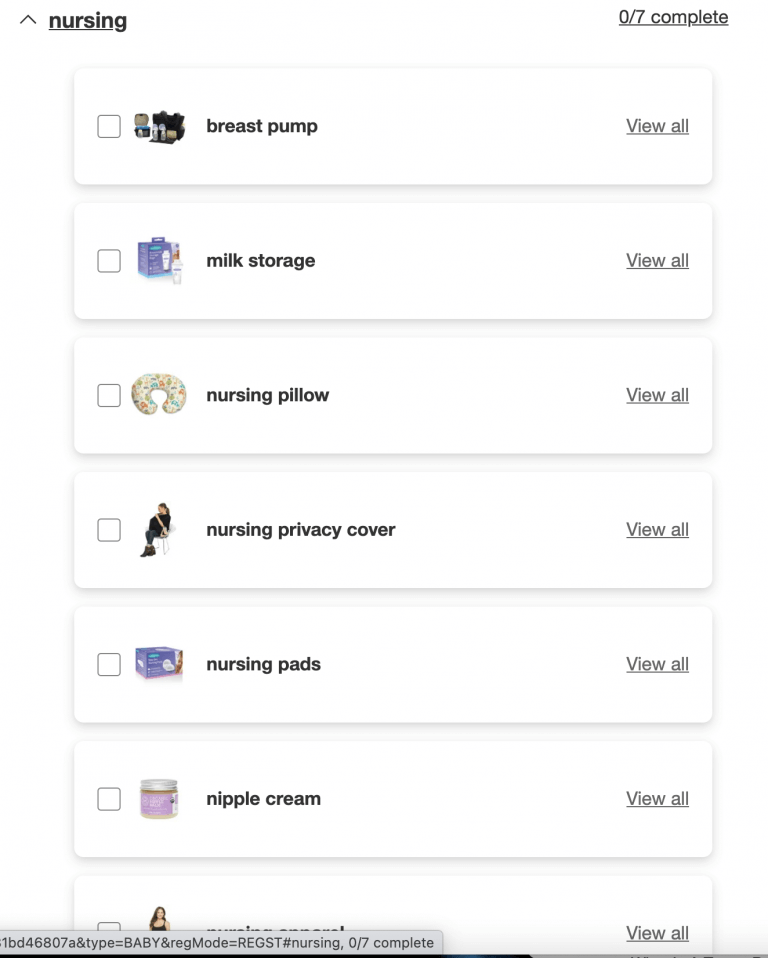Collapse the nursing section
This screenshot has width=768, height=958.
[x=27, y=19]
